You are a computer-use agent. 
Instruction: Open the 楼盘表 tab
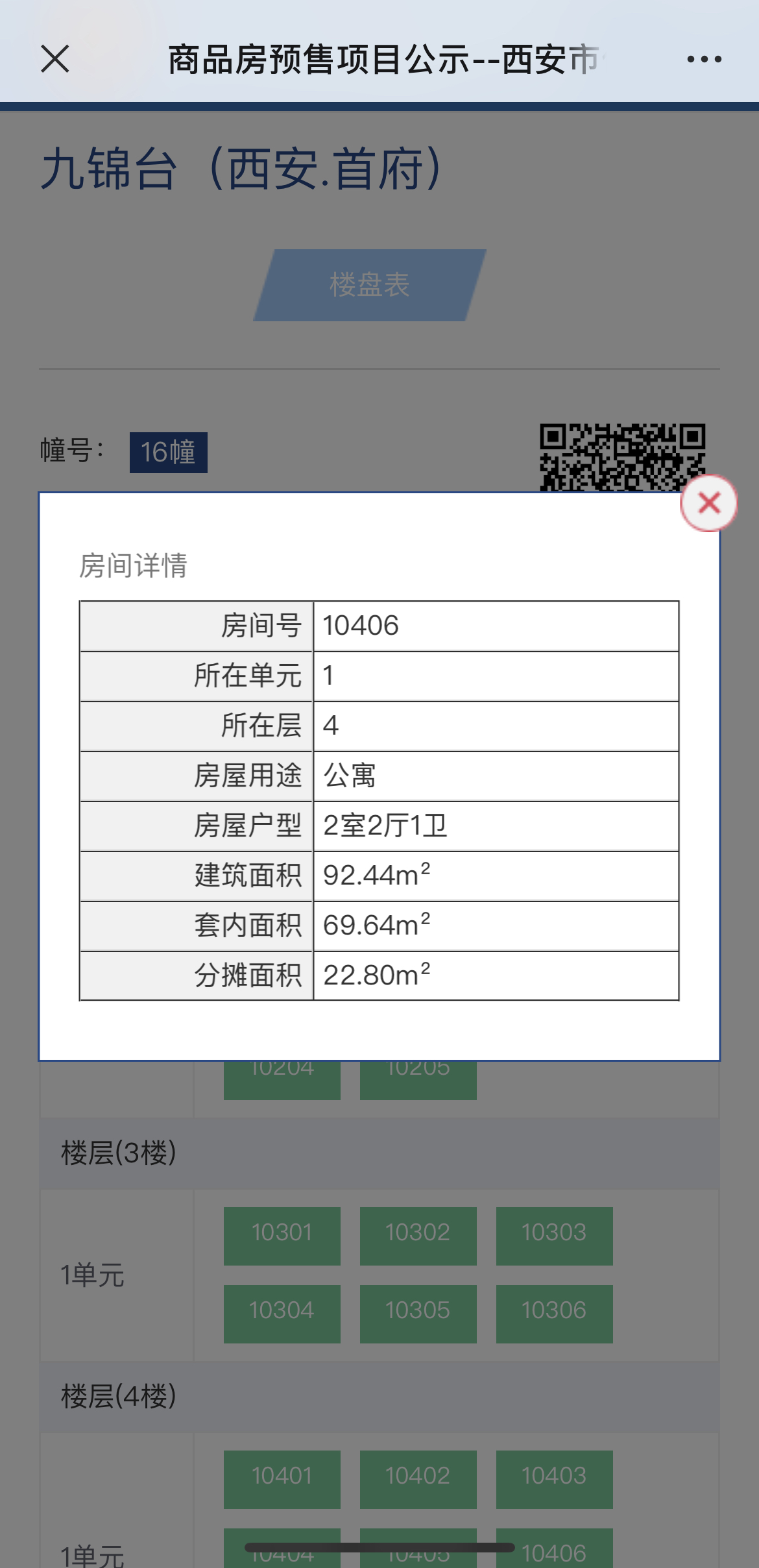370,285
